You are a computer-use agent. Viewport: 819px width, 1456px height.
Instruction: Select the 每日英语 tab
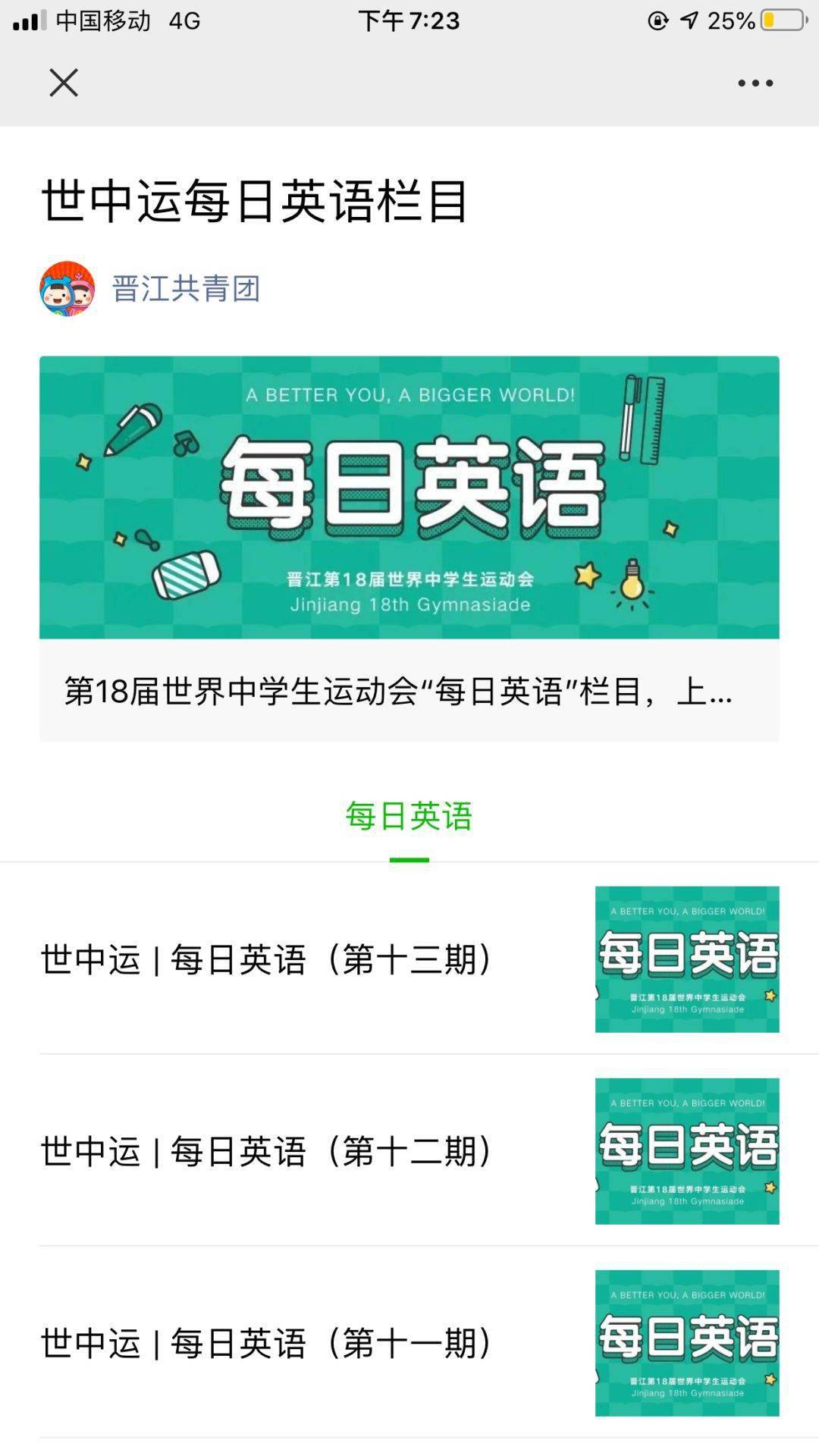coord(409,817)
